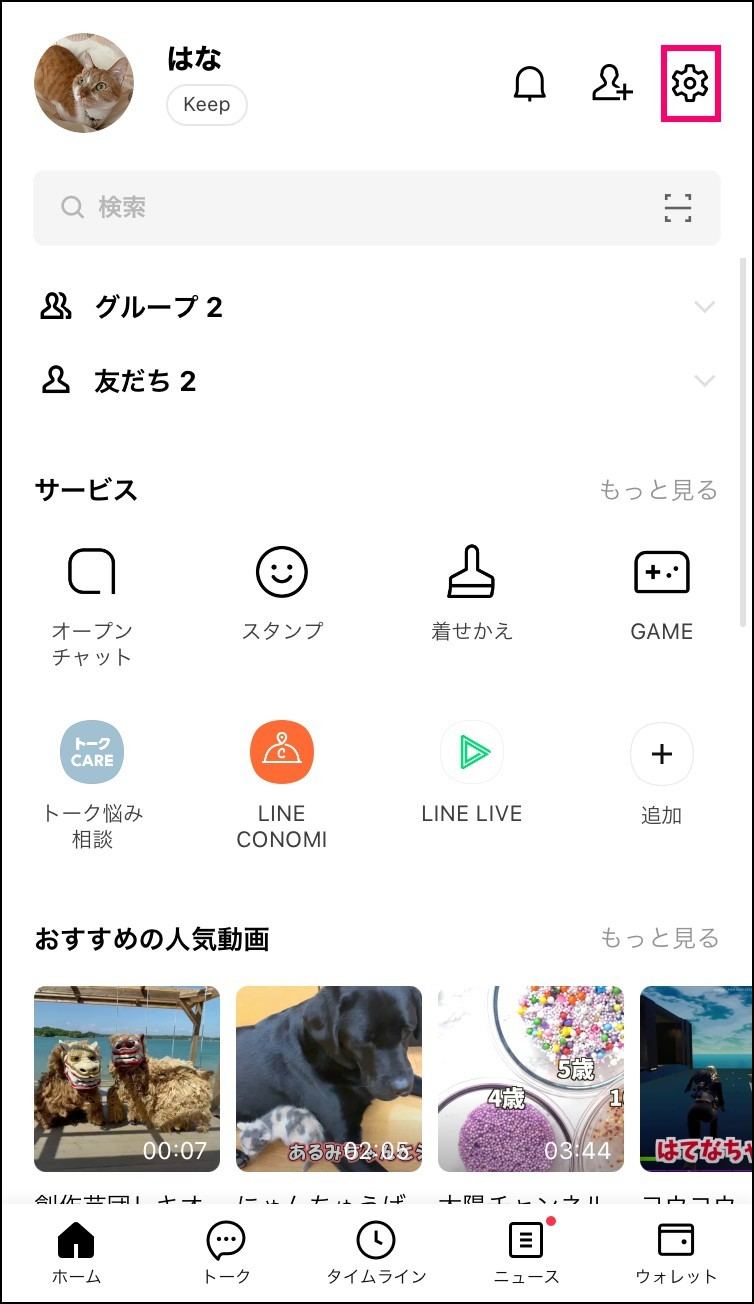Tap もっと見る next to サービス
The image size is (754, 1304).
[x=658, y=490]
